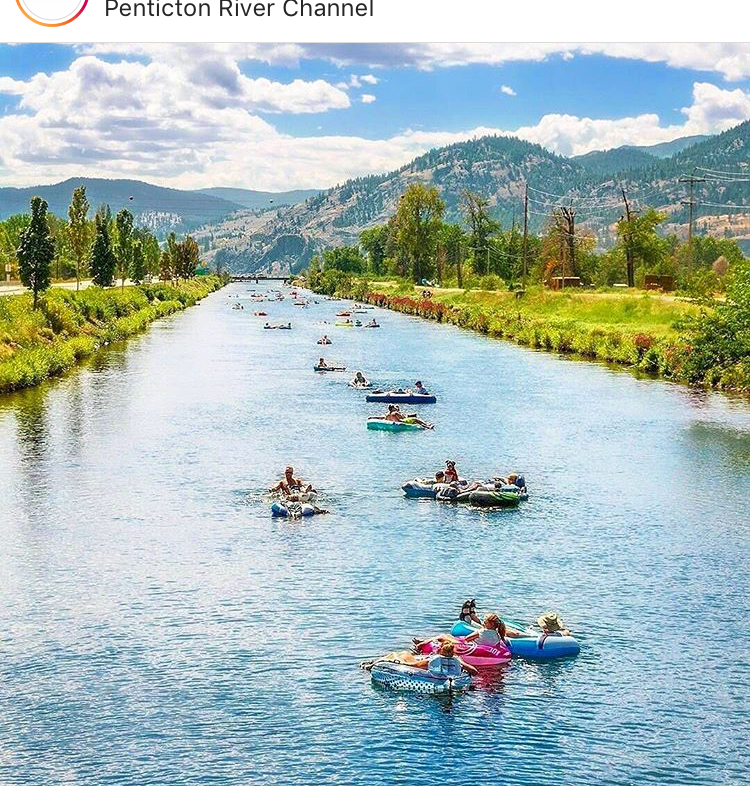750x786 pixels.
Task: Tap the river channel post photo
Action: coord(375,414)
